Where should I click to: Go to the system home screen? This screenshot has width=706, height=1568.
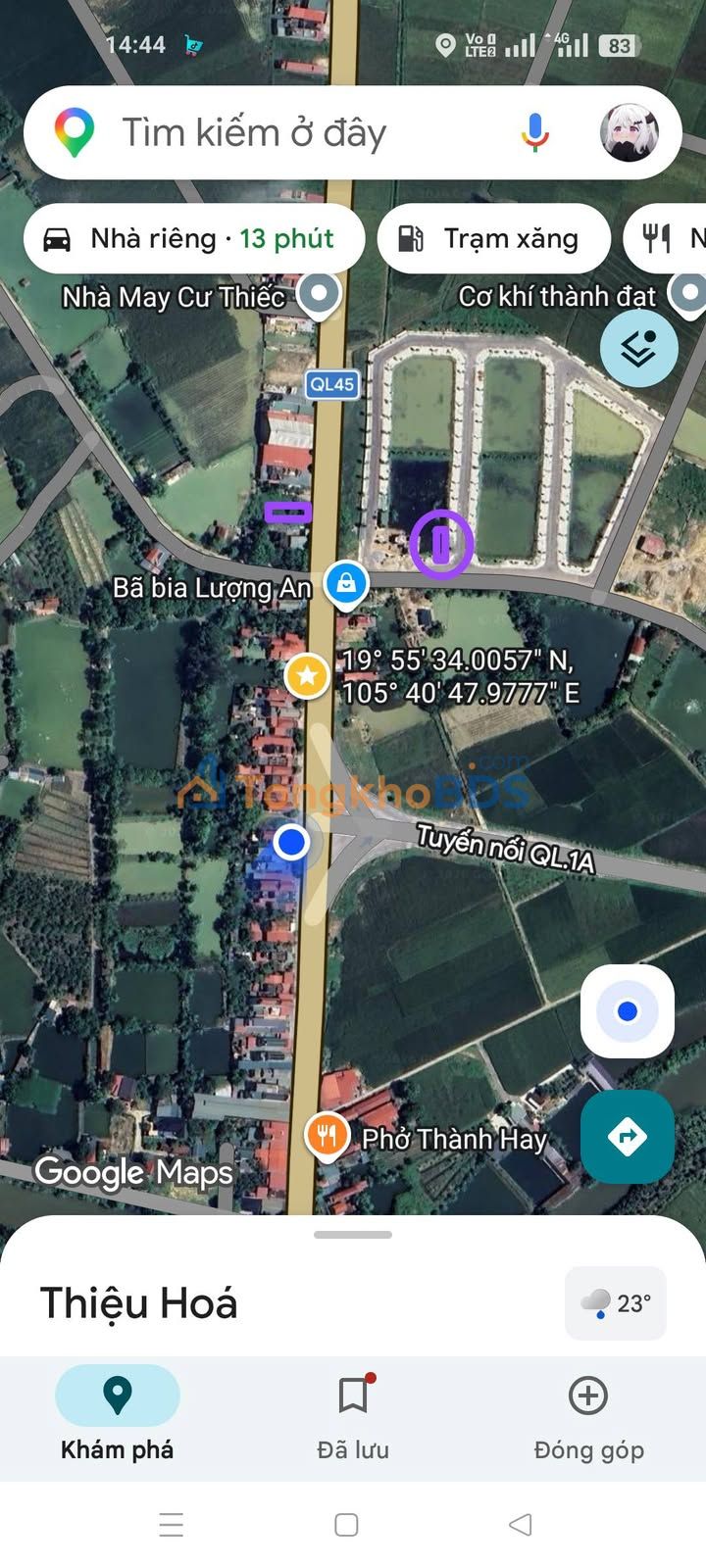346,1525
